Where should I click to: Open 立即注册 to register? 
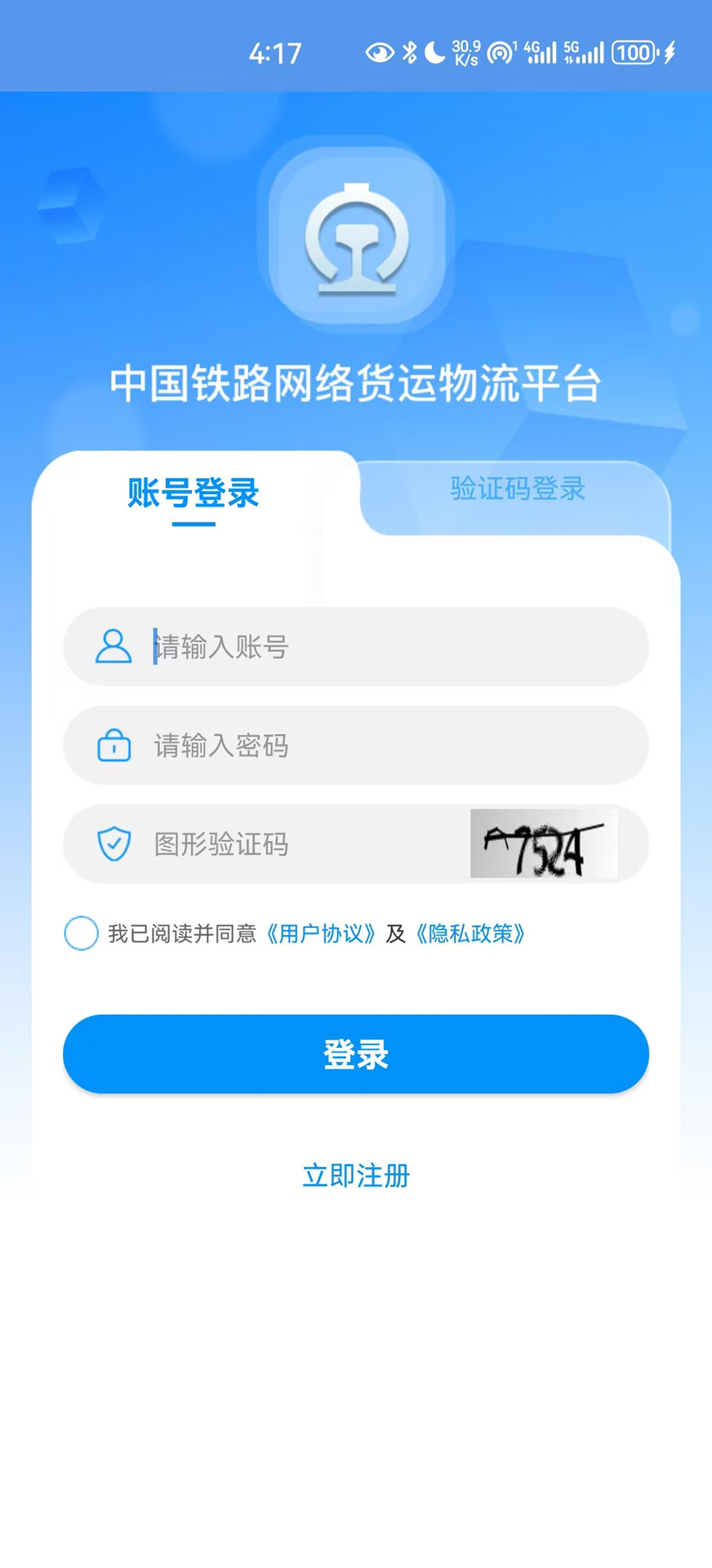pyautogui.click(x=354, y=1176)
